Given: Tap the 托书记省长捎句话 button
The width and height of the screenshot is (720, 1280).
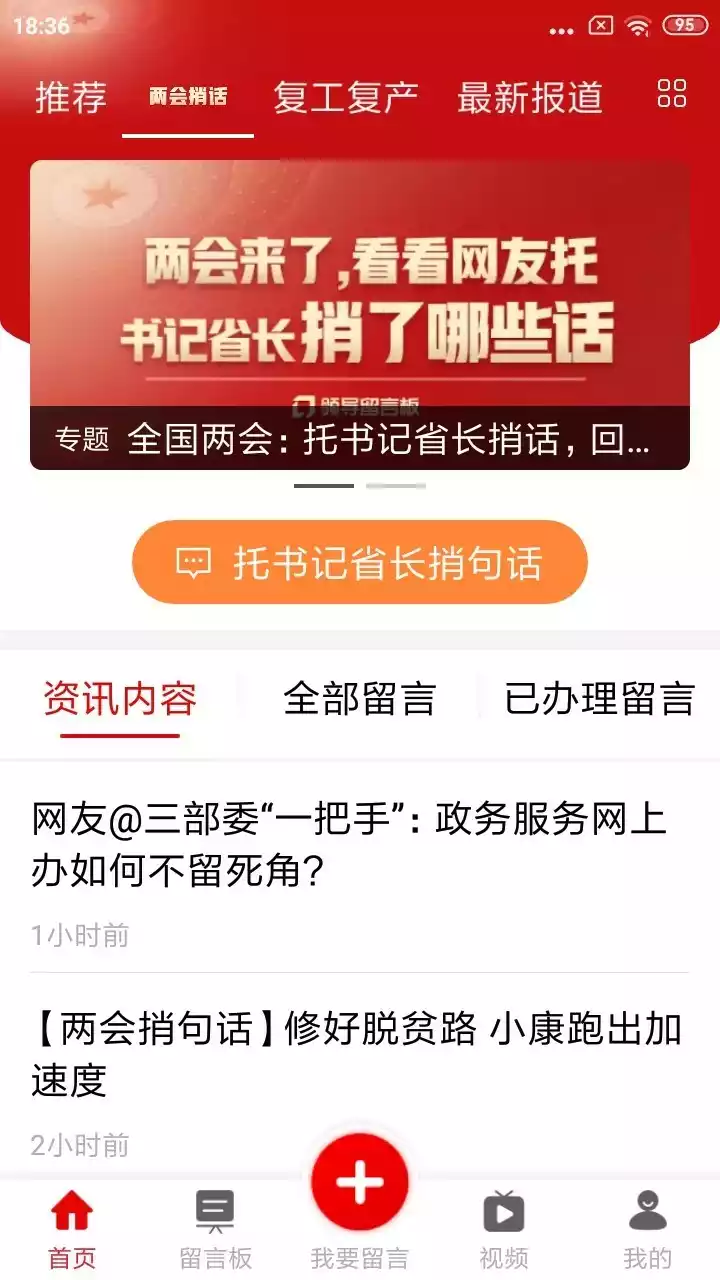Looking at the screenshot, I should tap(360, 561).
